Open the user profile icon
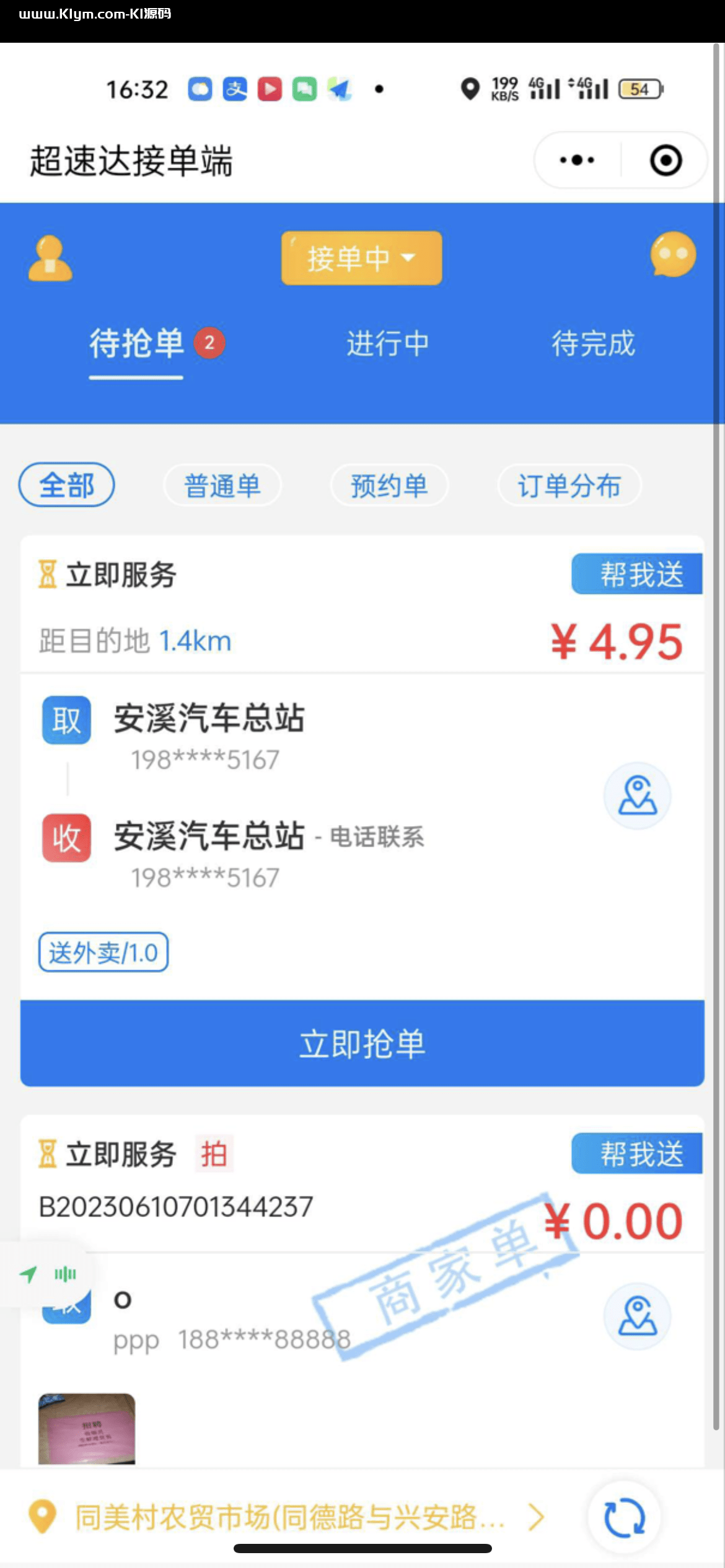The height and width of the screenshot is (1568, 725). 50,258
